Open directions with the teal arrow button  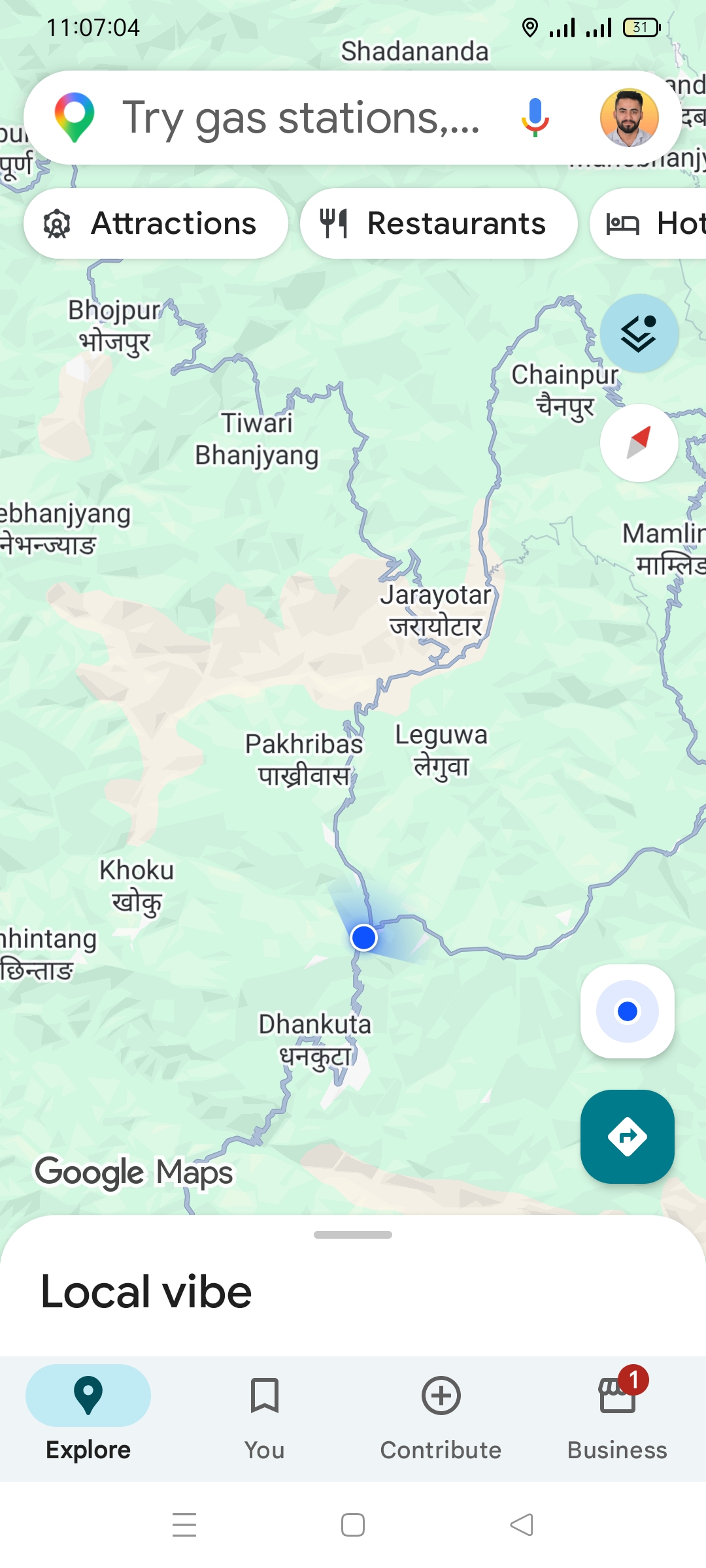[627, 1137]
